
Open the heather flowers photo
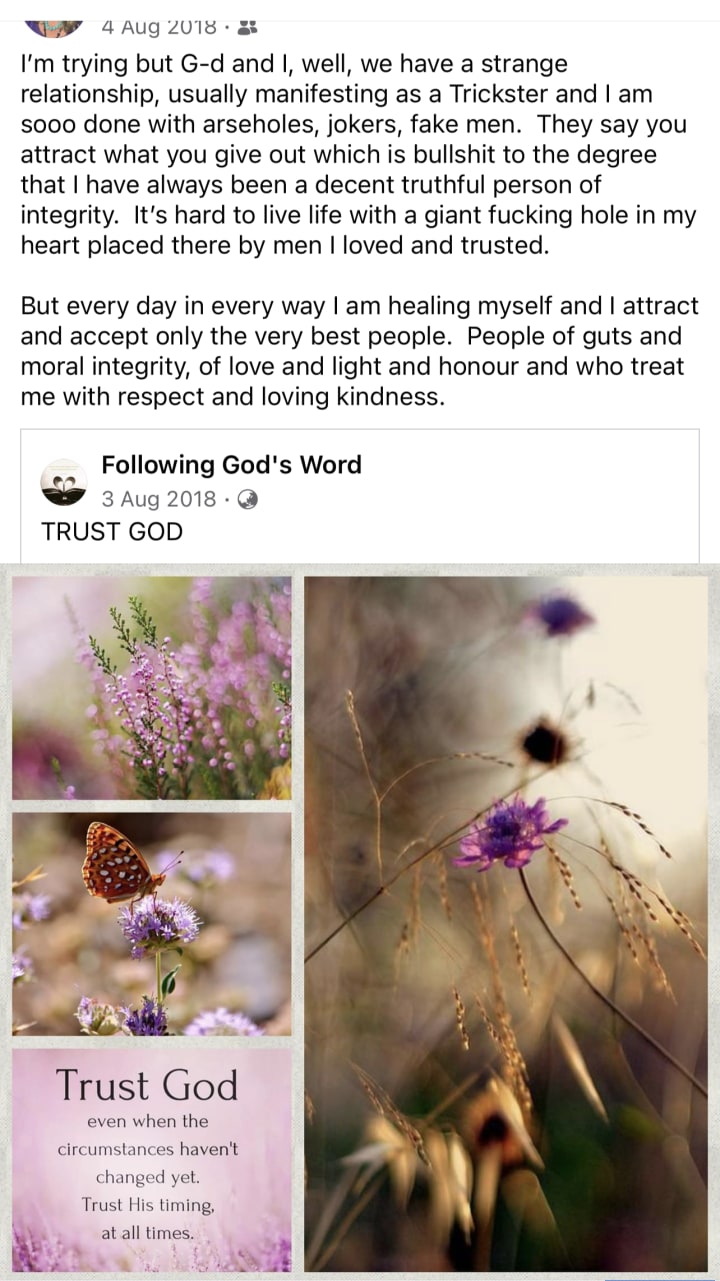152,687
